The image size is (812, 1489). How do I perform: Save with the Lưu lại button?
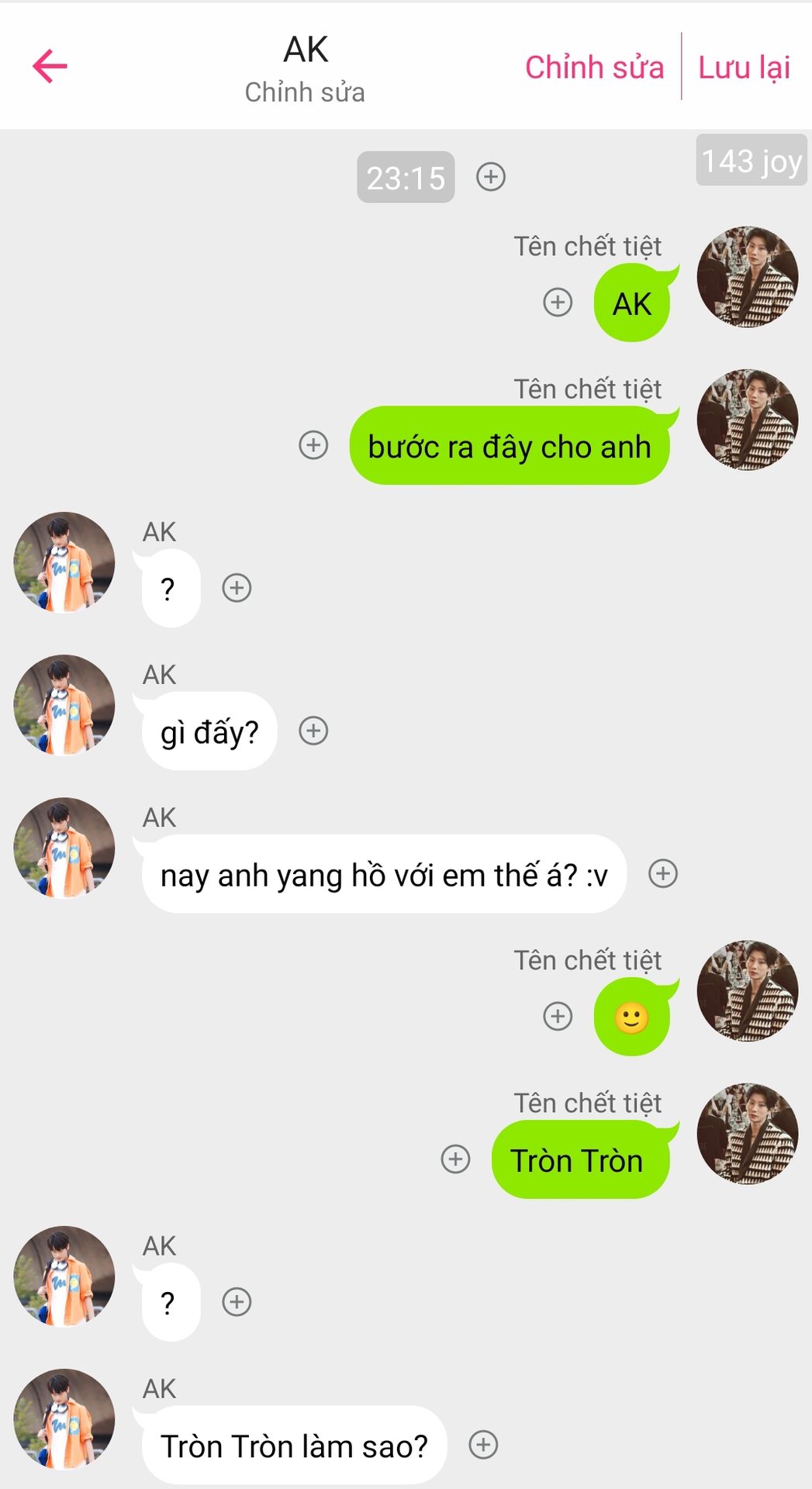coord(744,67)
